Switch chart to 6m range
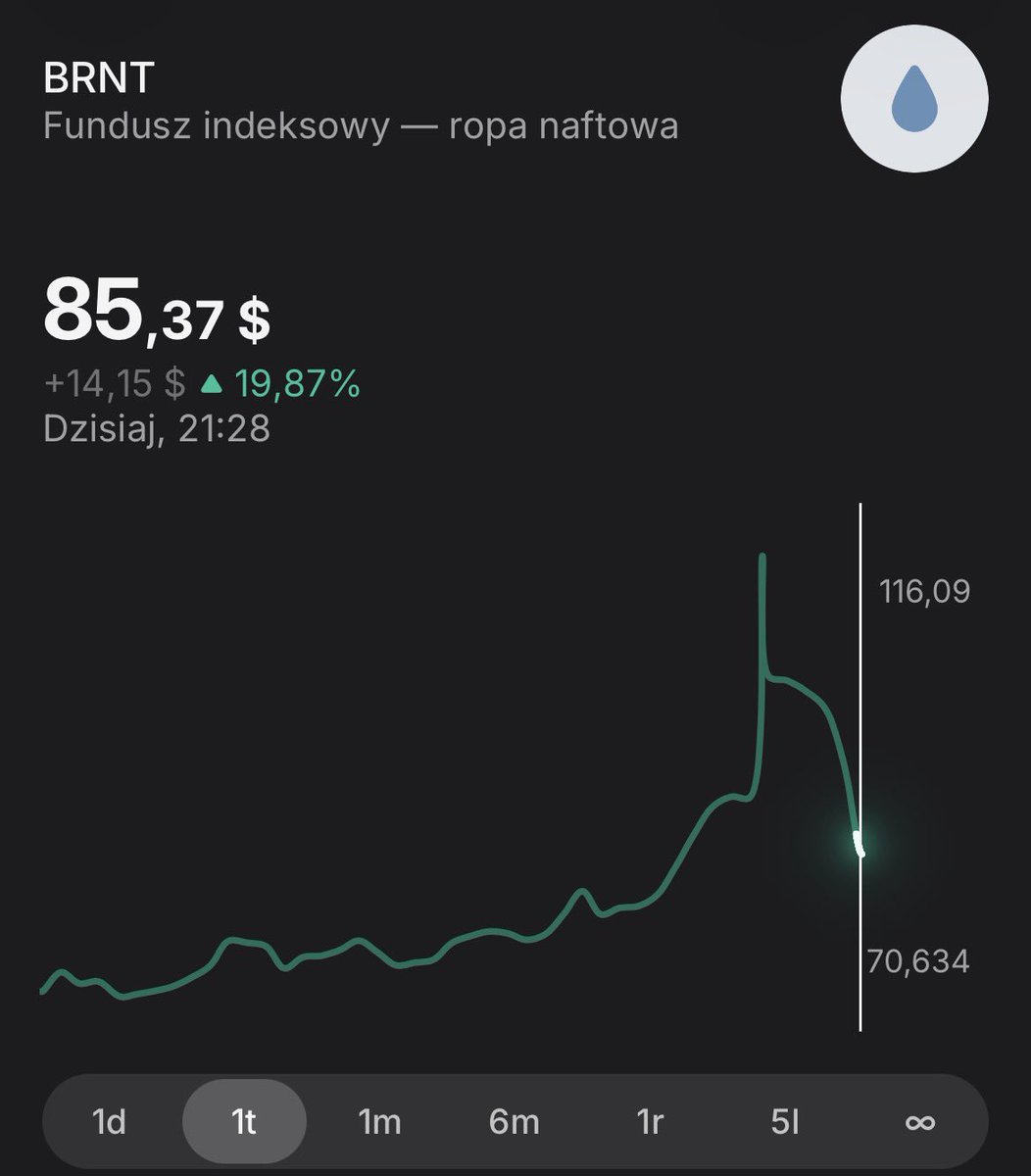The width and height of the screenshot is (1031, 1176). [515, 1121]
